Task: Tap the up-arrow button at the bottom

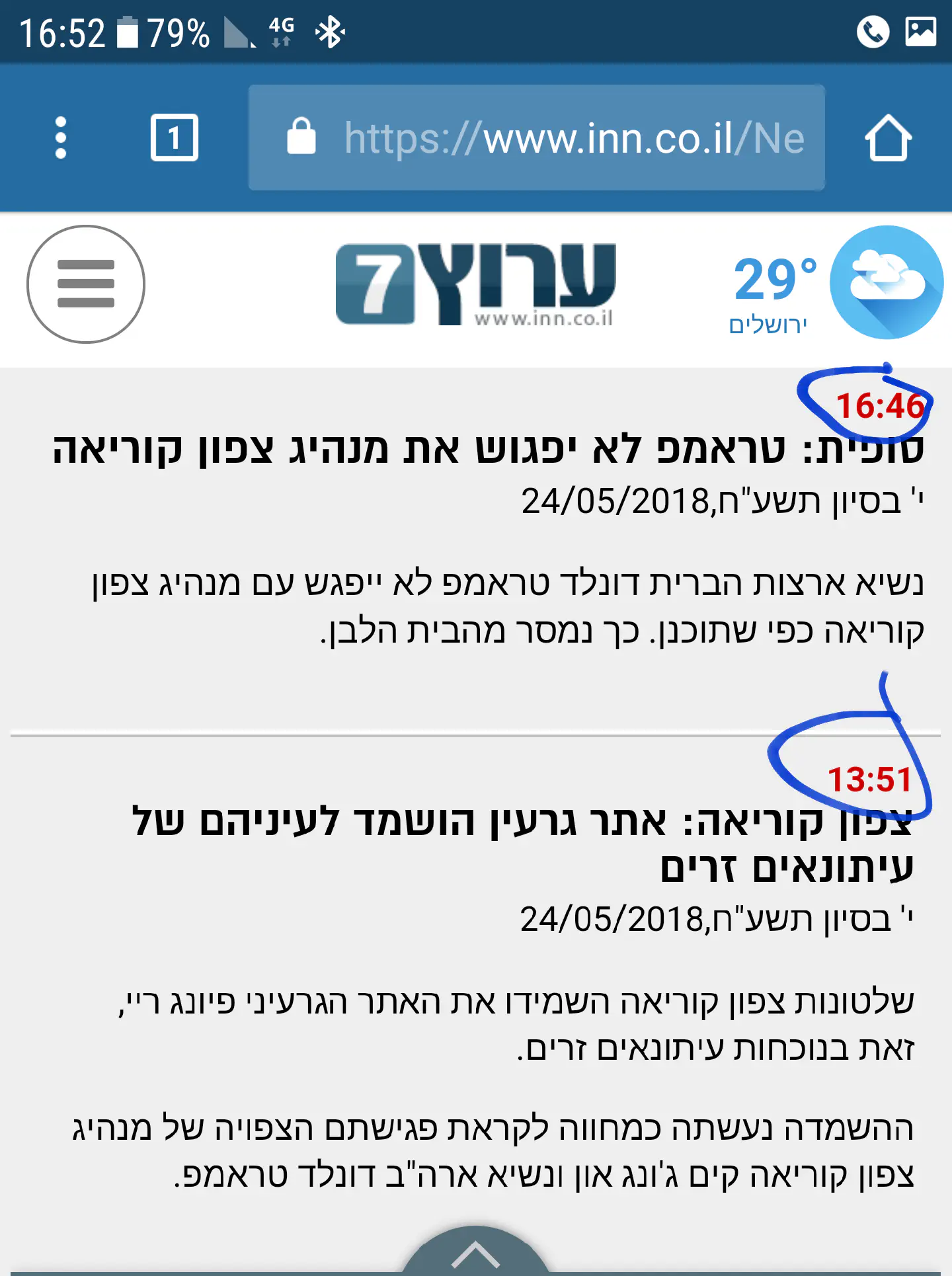Action: tap(475, 1254)
